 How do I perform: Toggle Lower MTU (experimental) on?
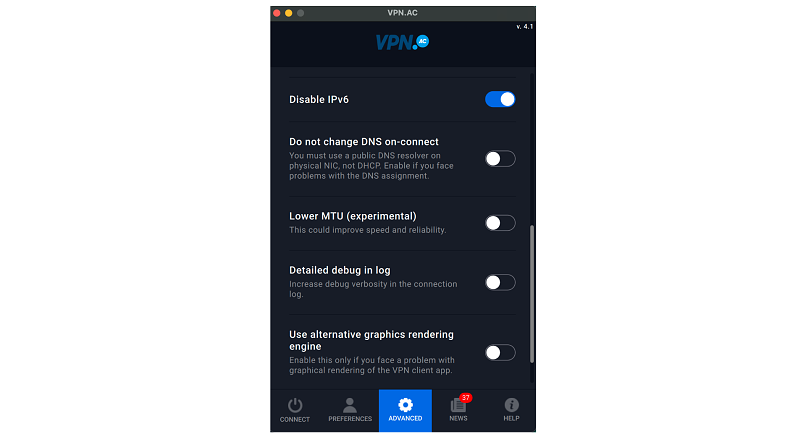500,223
